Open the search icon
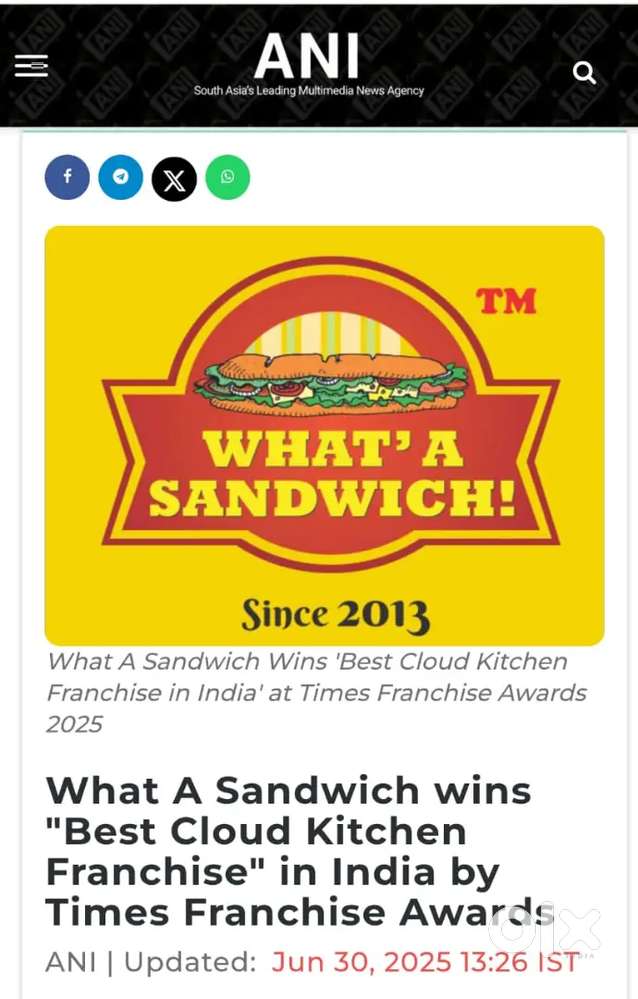The width and height of the screenshot is (638, 999). click(584, 72)
